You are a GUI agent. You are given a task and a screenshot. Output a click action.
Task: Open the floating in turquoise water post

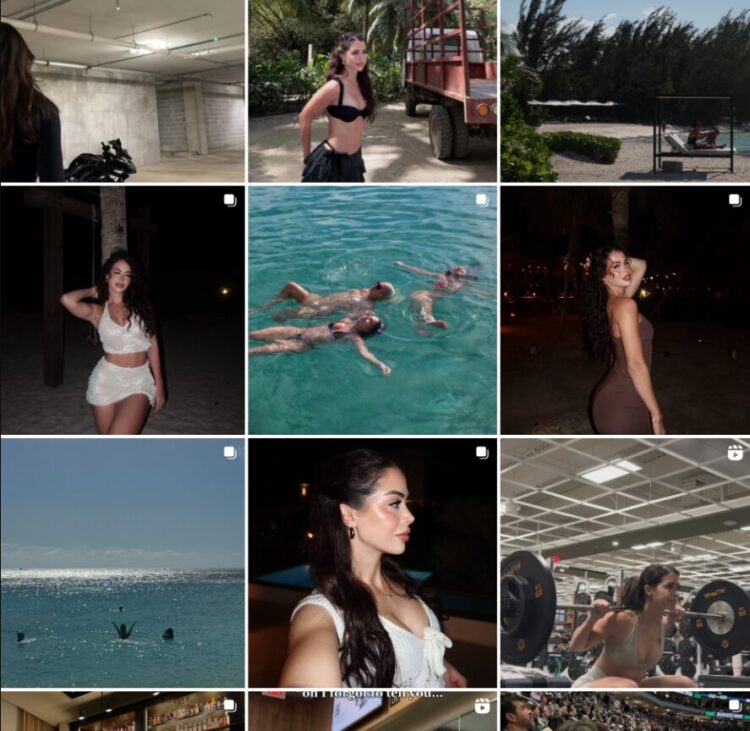pos(372,310)
